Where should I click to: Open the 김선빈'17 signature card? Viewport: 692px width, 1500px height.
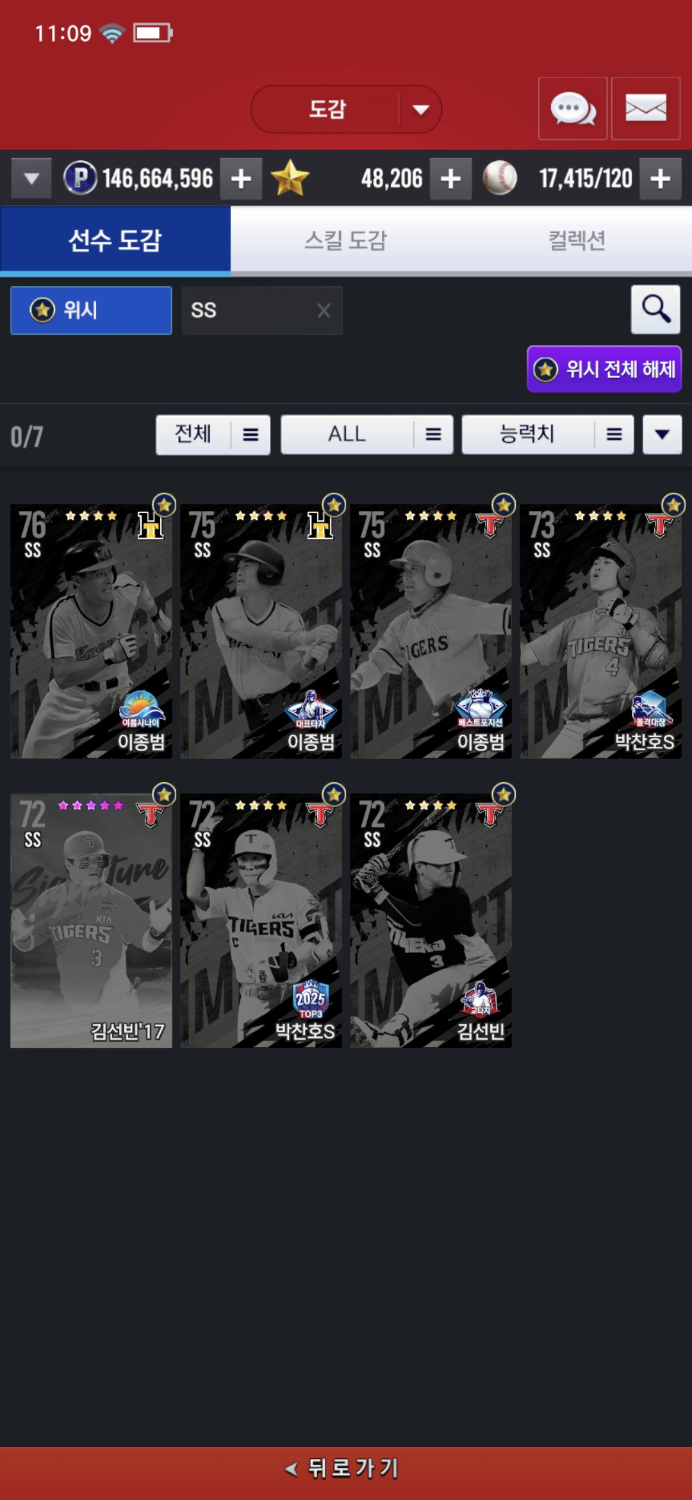pos(91,921)
